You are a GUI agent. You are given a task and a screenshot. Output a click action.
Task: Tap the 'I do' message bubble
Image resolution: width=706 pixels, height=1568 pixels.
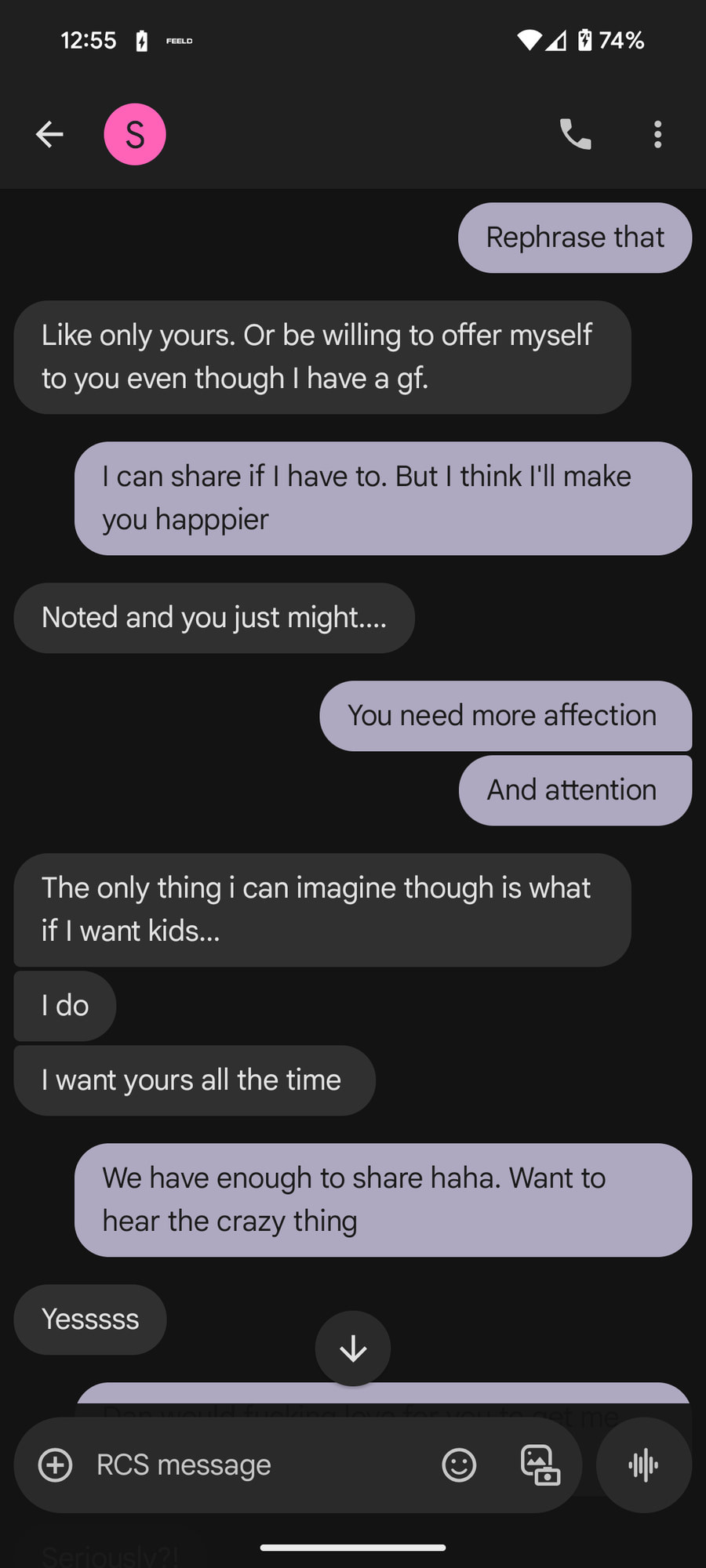click(64, 1006)
